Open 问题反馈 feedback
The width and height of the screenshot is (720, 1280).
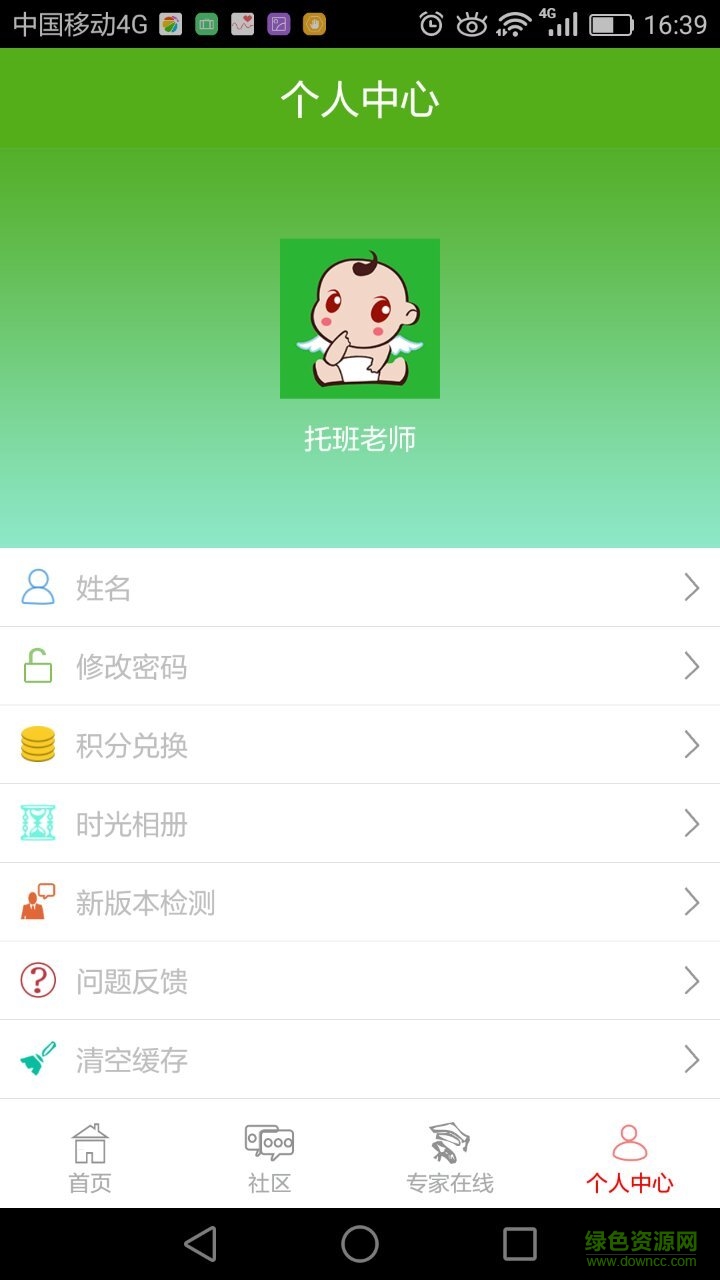(x=360, y=981)
